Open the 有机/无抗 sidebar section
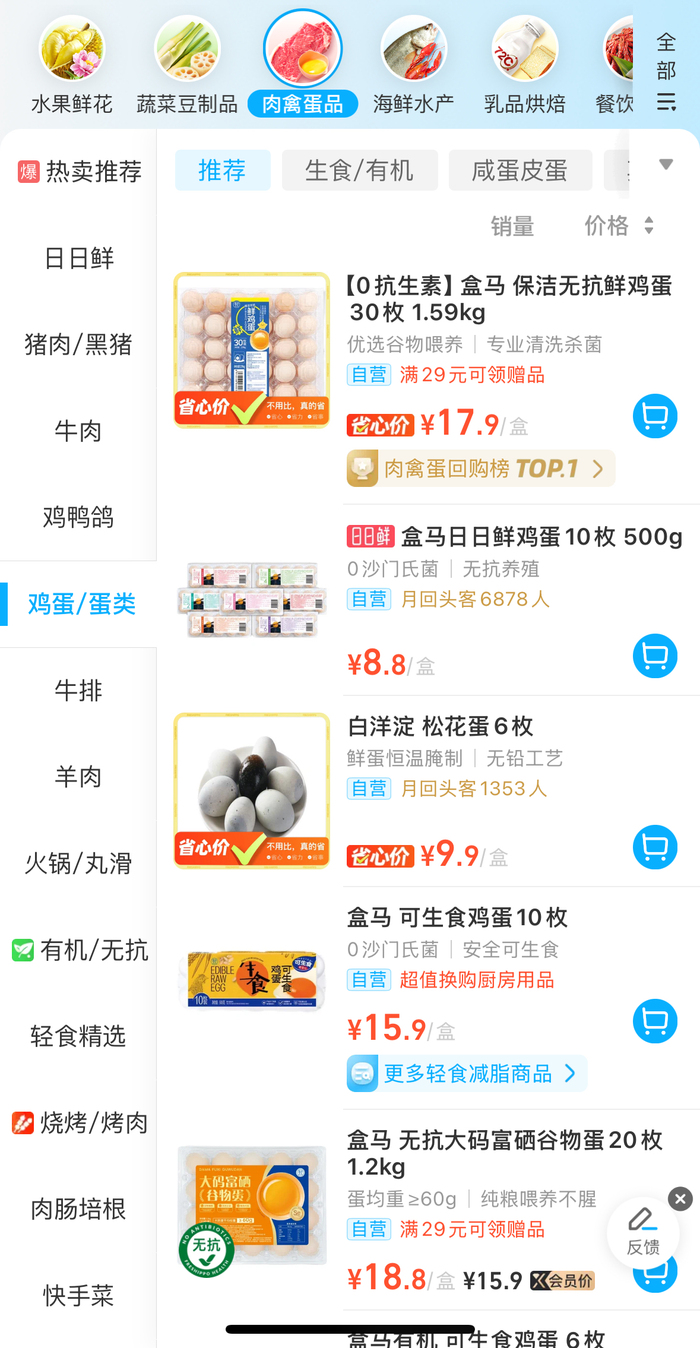The height and width of the screenshot is (1348, 700). [x=80, y=950]
